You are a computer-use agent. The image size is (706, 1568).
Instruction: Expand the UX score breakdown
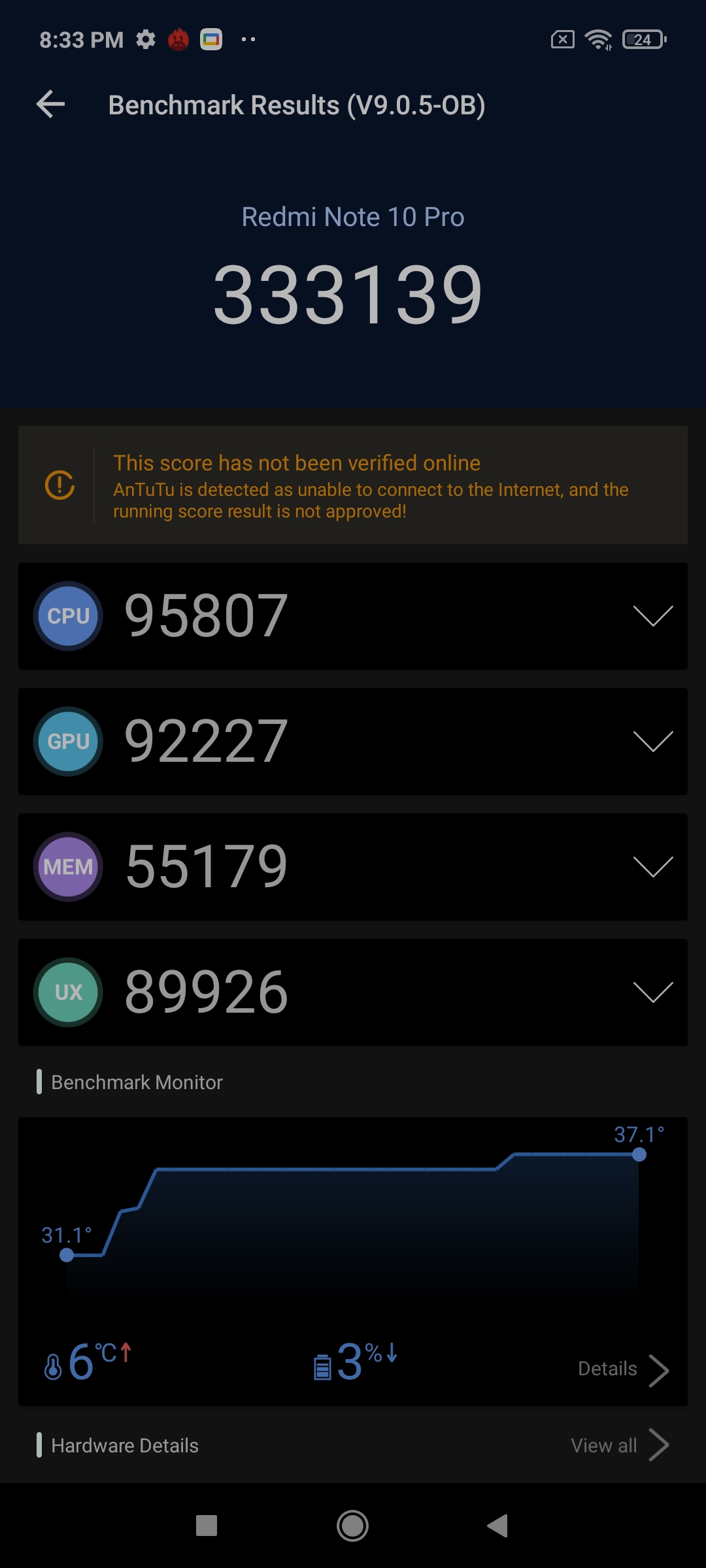coord(652,992)
